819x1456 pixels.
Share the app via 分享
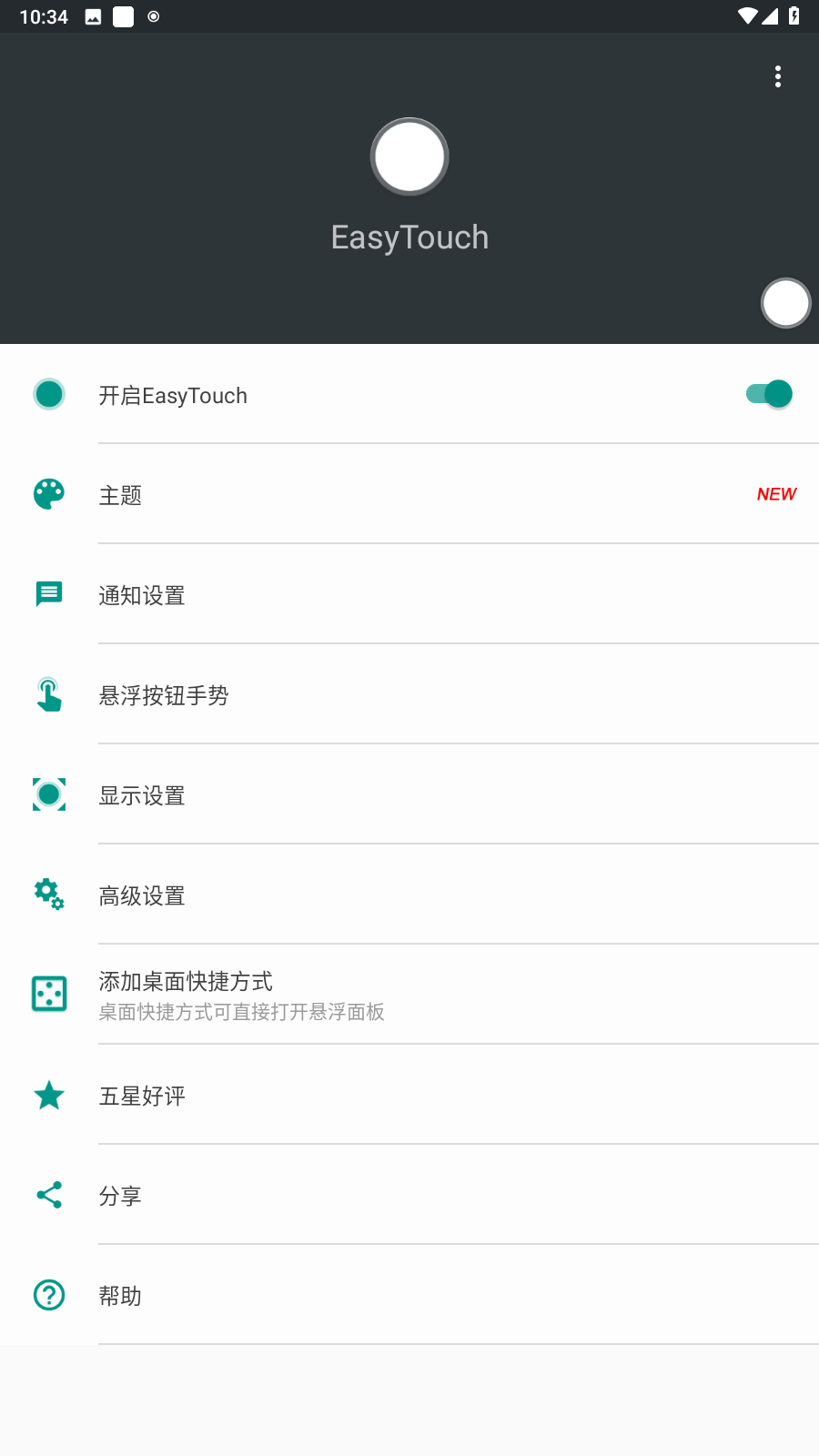click(409, 1196)
